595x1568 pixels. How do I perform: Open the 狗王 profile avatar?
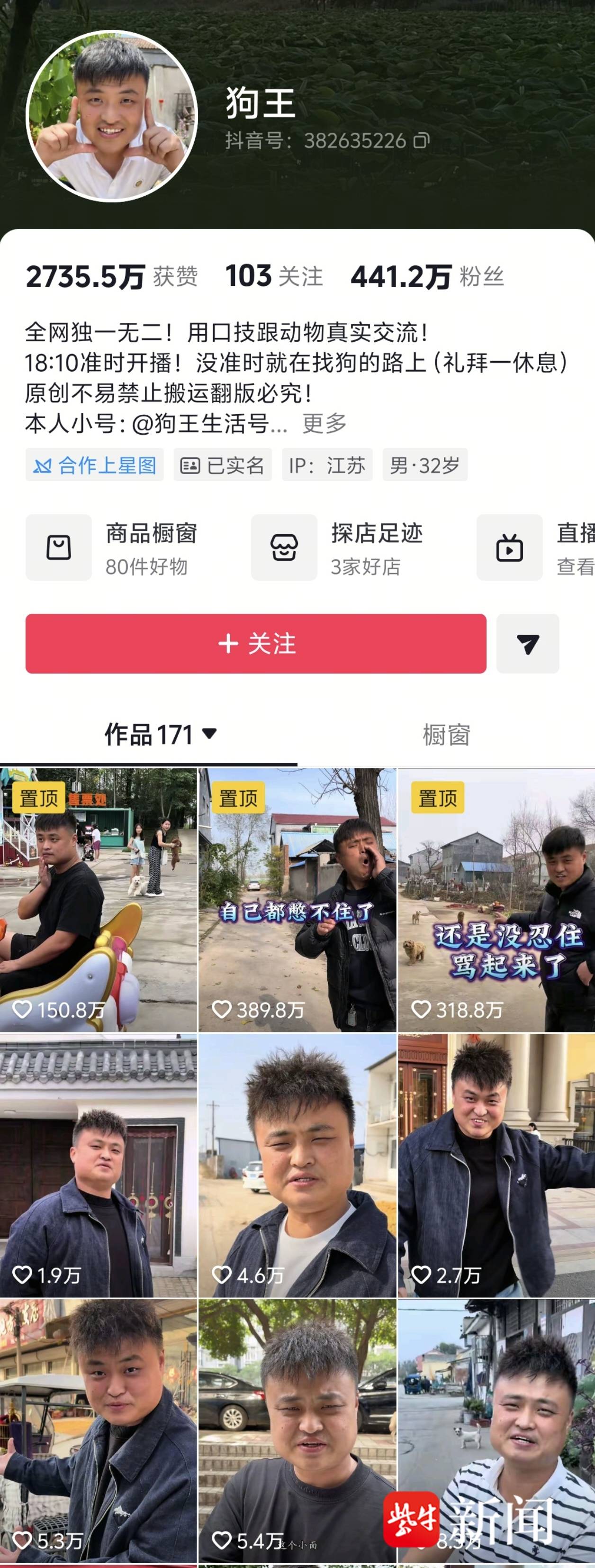111,116
